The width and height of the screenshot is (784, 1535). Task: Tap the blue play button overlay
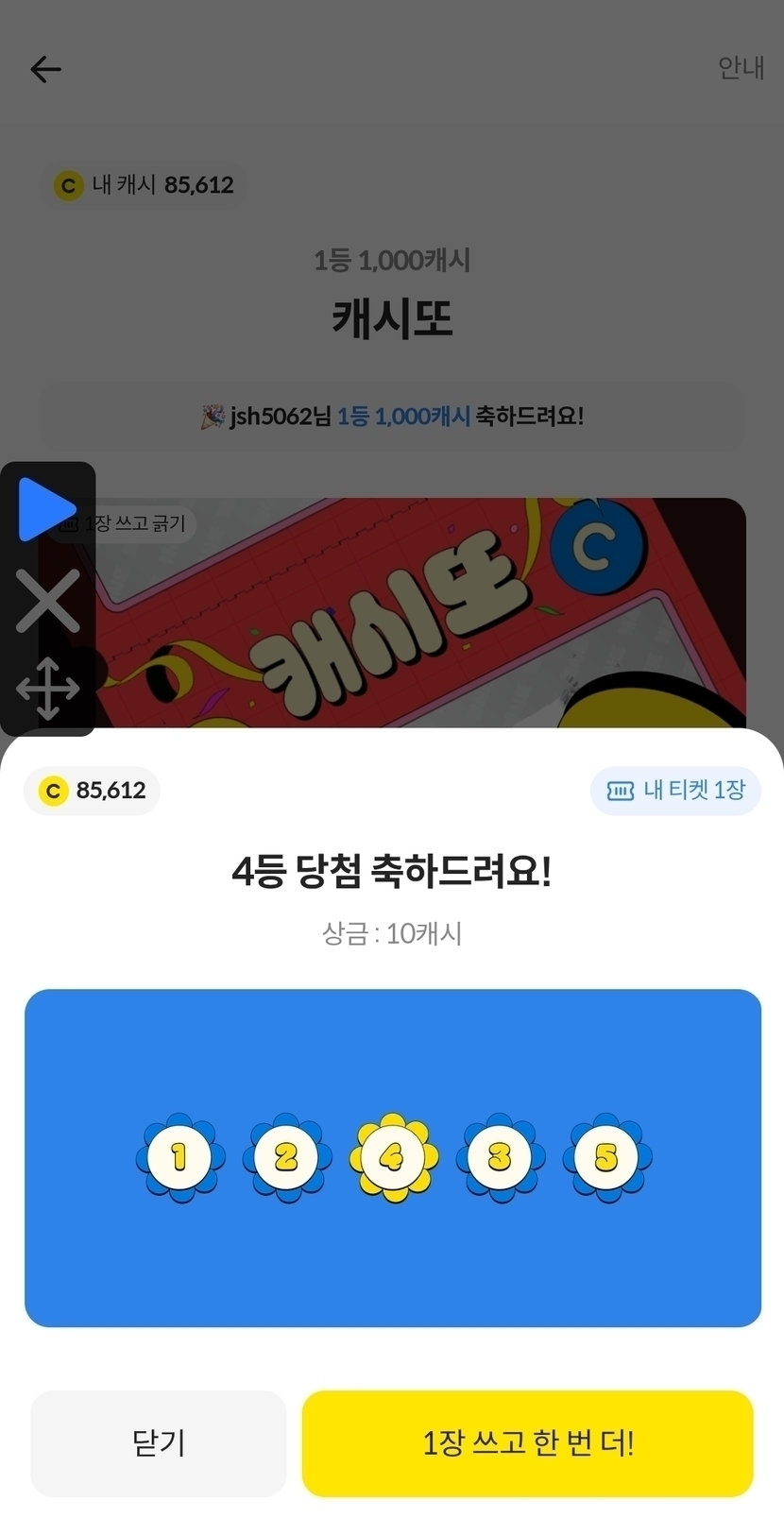point(44,509)
